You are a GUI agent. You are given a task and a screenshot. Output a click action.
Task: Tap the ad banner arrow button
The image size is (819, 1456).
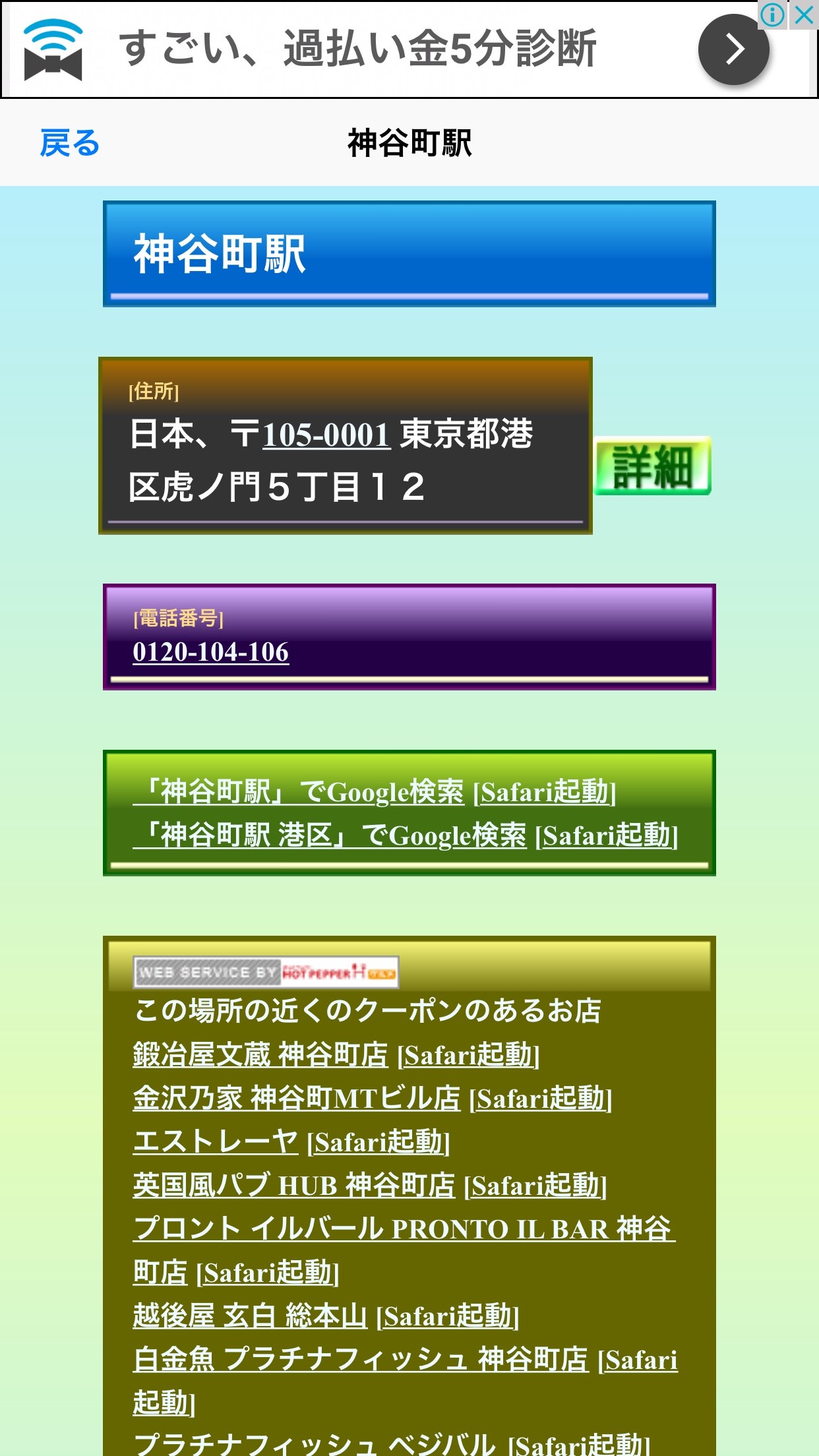pyautogui.click(x=733, y=49)
